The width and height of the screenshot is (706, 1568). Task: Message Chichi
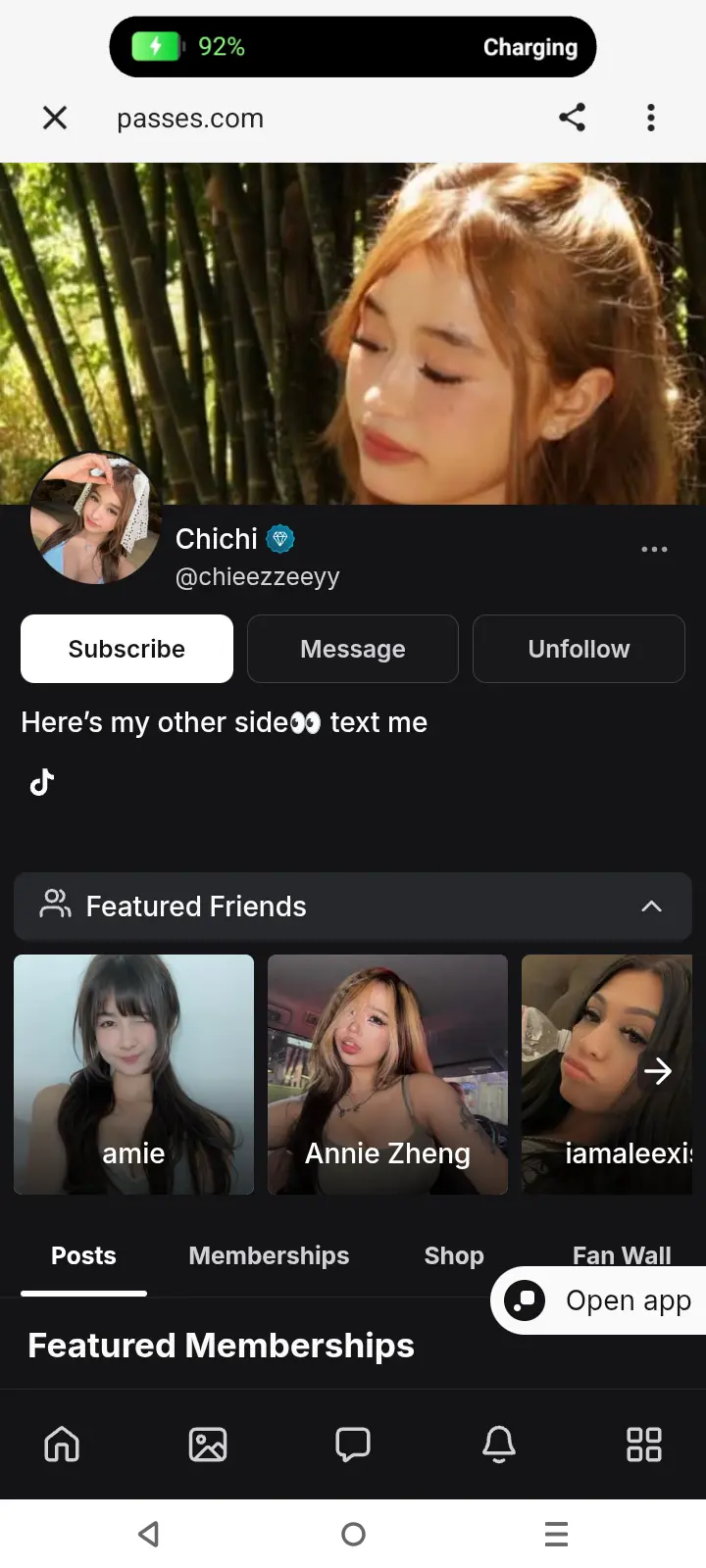point(353,649)
